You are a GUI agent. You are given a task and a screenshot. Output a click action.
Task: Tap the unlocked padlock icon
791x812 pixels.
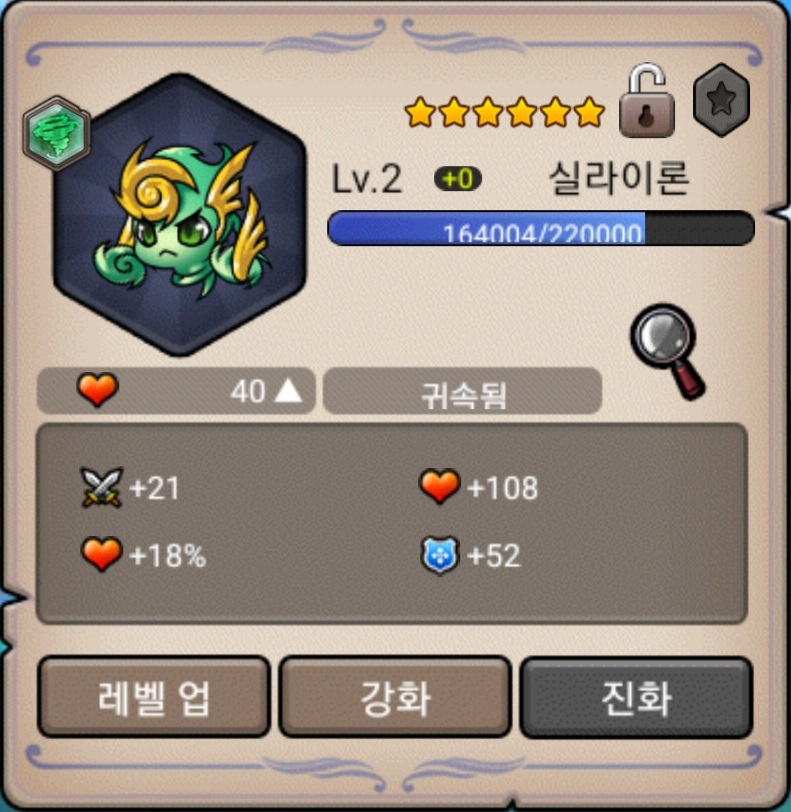[x=646, y=102]
